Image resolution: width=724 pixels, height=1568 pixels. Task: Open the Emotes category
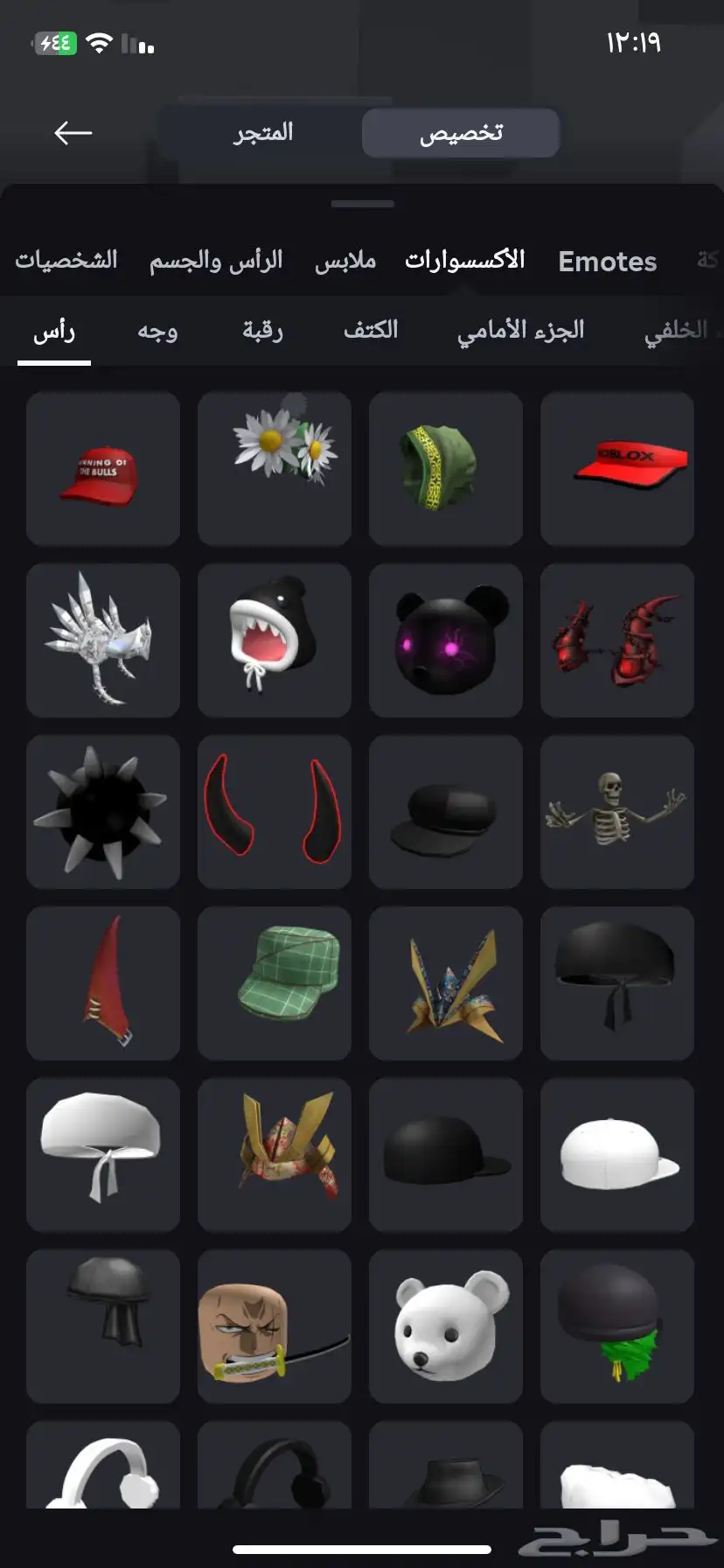coord(608,261)
